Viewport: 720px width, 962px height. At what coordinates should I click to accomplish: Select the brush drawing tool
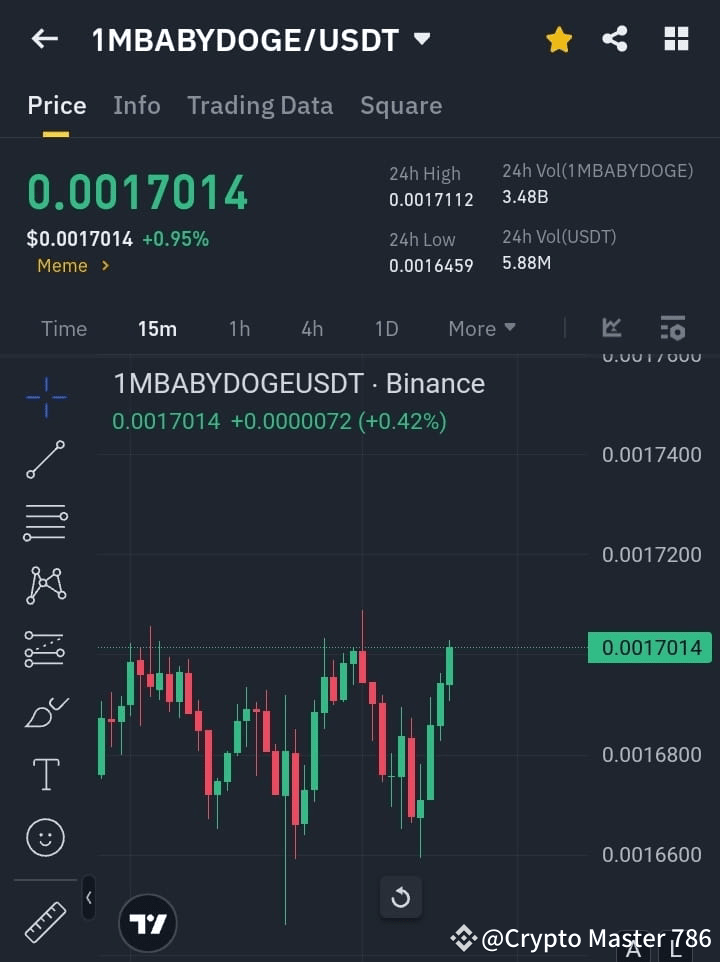point(44,712)
